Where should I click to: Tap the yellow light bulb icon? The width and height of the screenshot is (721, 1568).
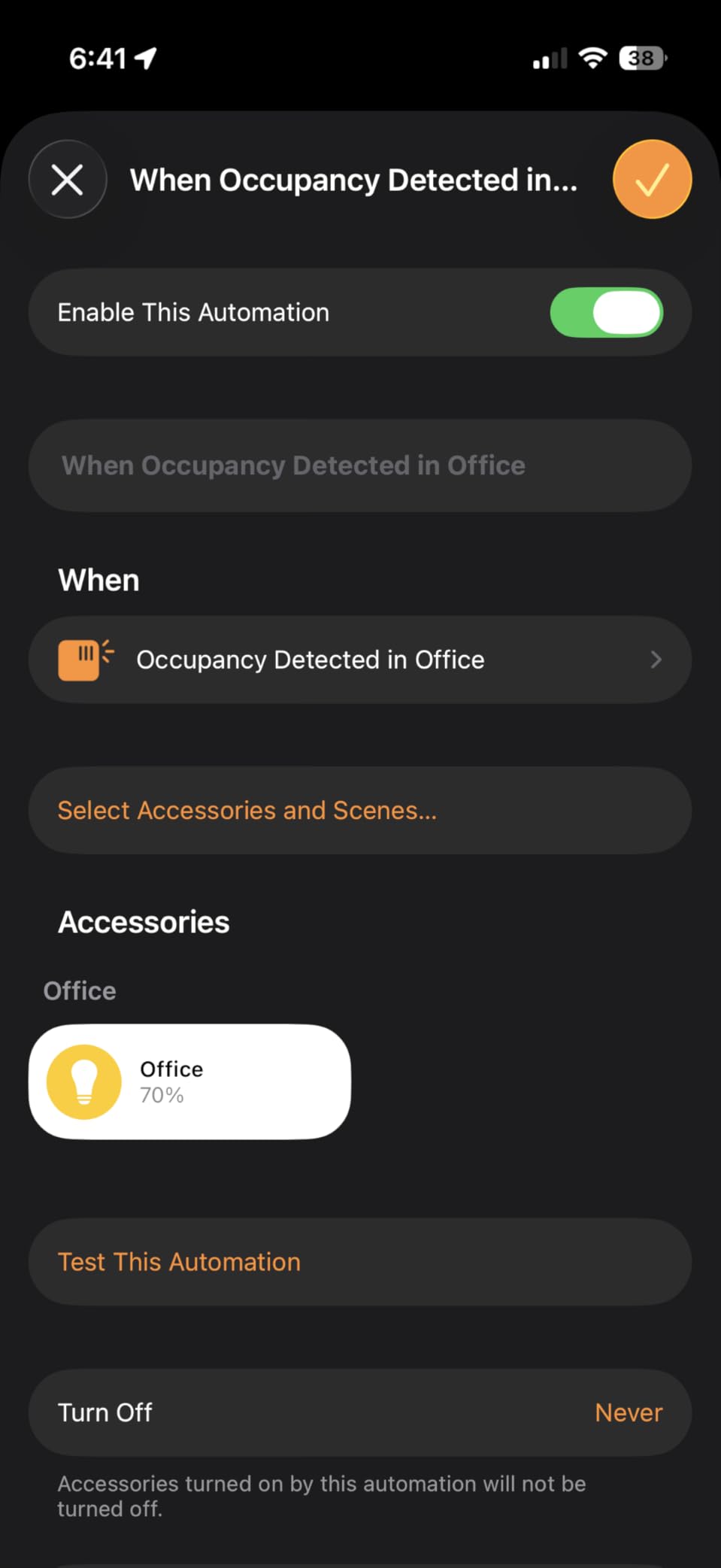(84, 1081)
